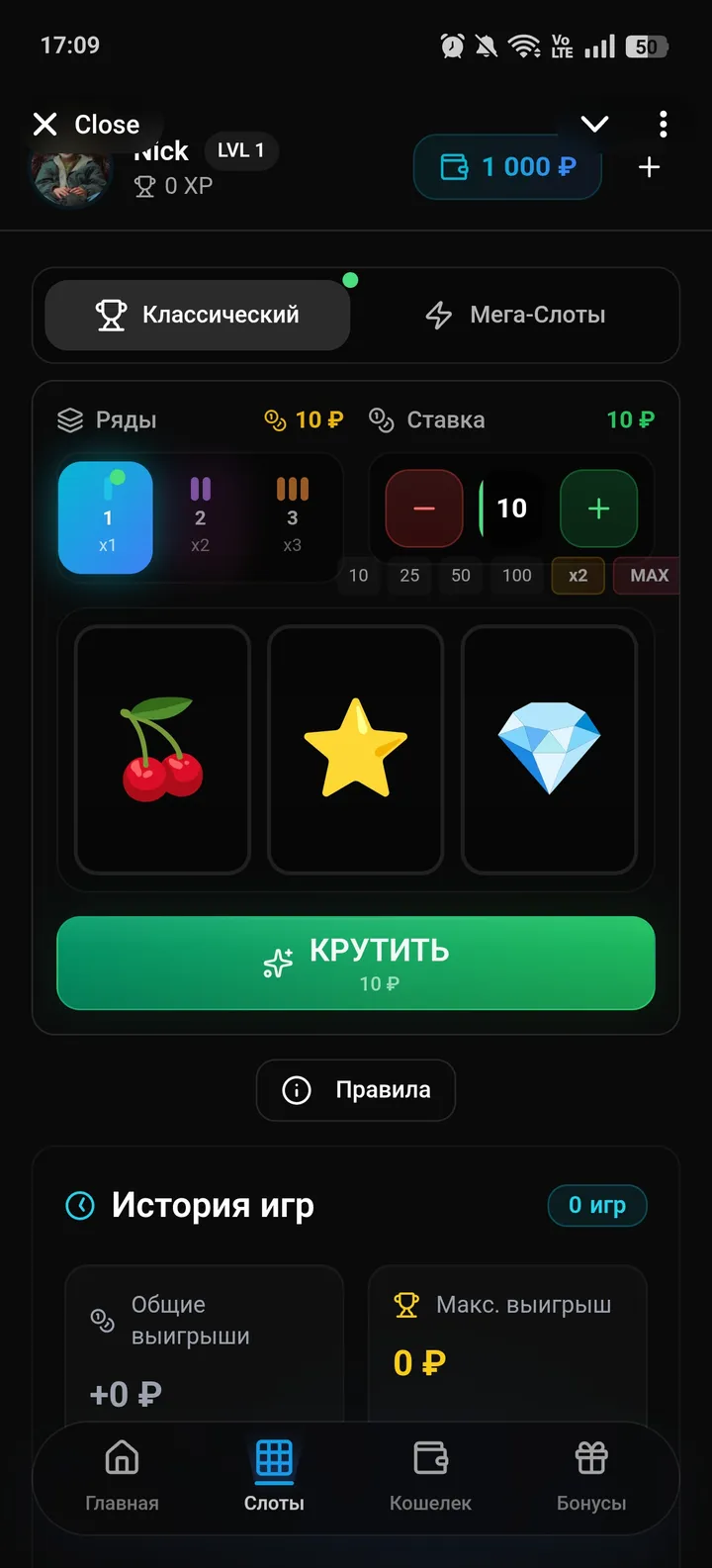Spin the slots with КРУТИТЬ

click(356, 964)
